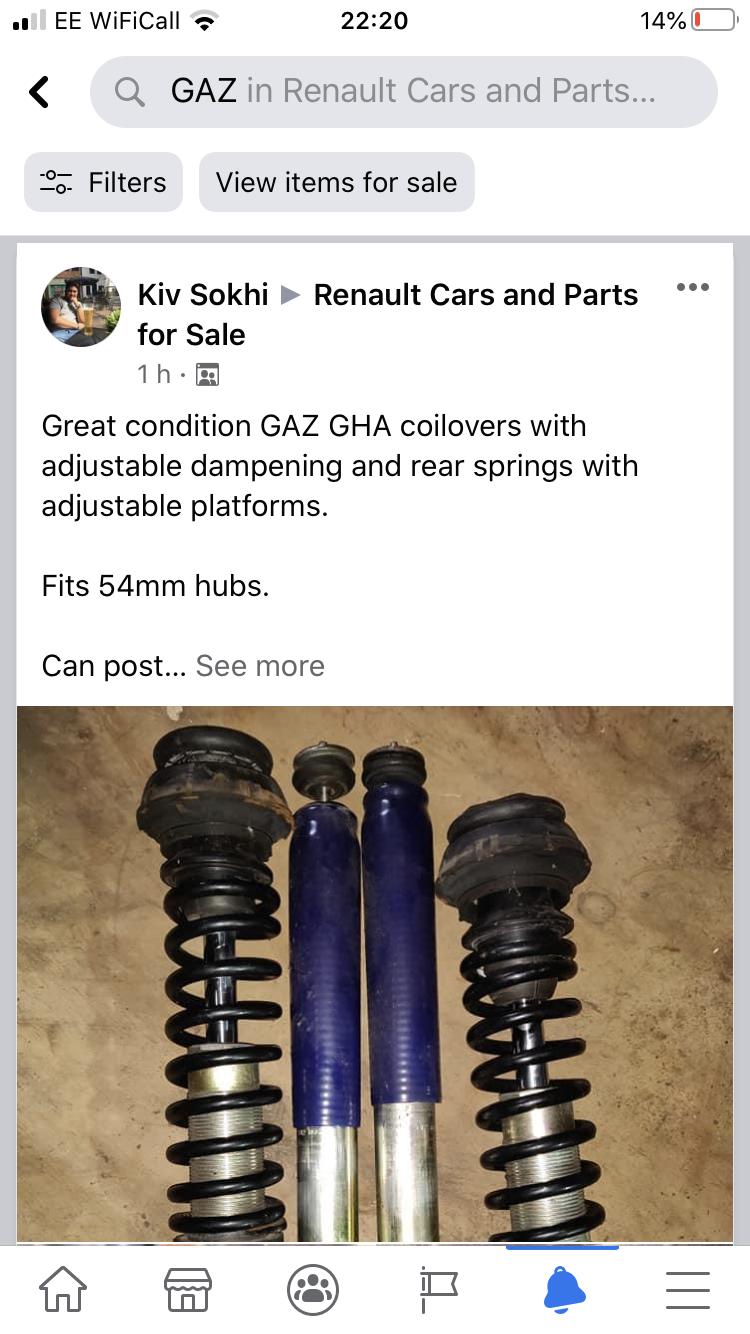Switch to the Marketplace tab

[188, 1290]
